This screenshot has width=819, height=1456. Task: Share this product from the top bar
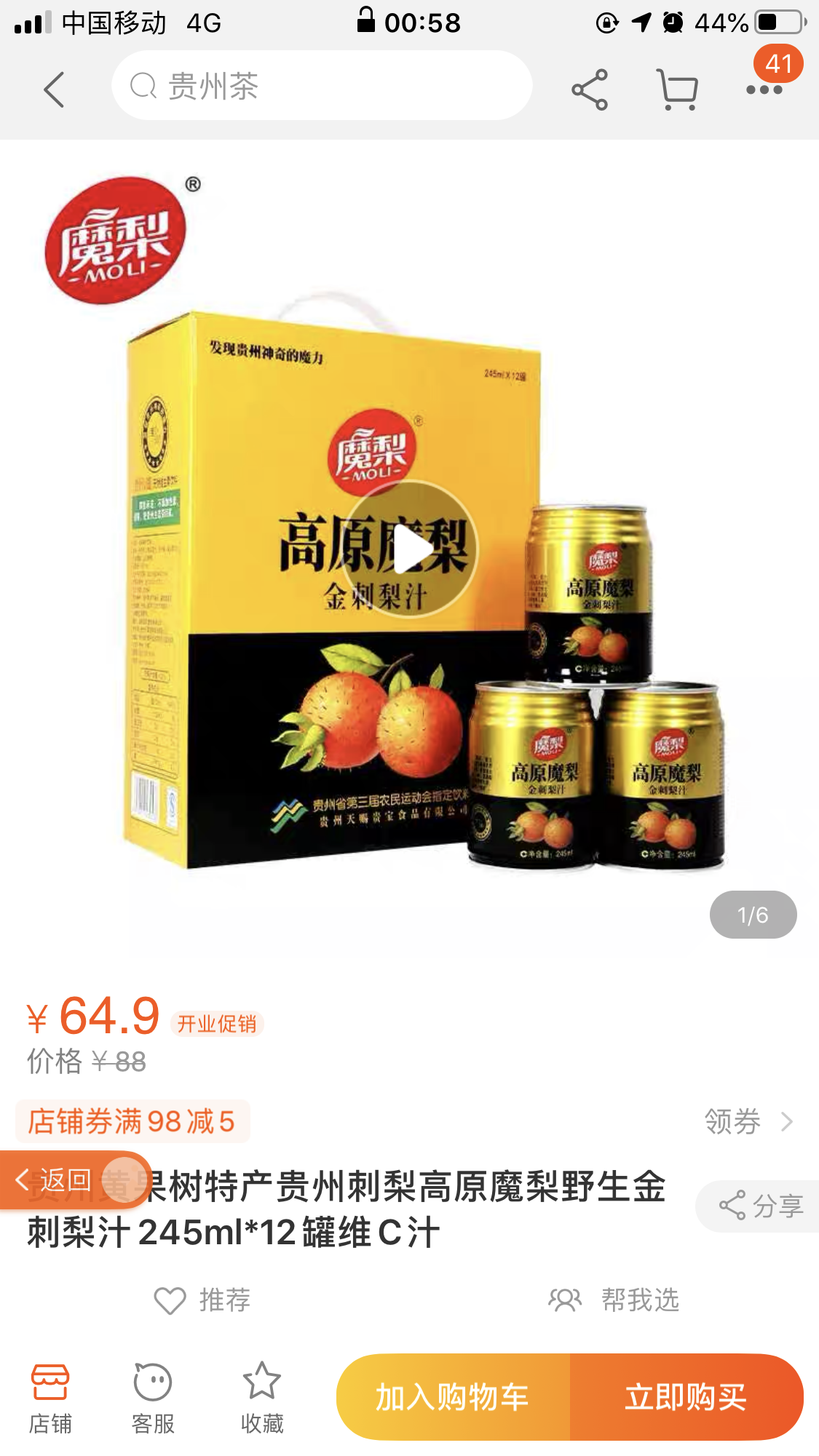coord(590,89)
